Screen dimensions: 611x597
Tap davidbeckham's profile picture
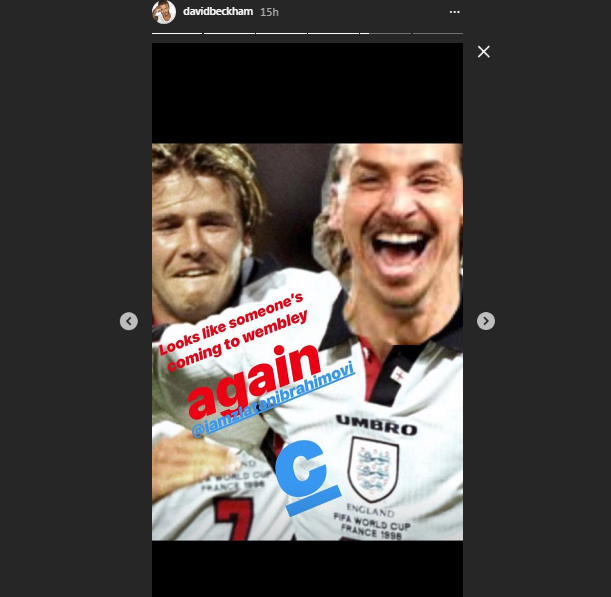click(163, 12)
